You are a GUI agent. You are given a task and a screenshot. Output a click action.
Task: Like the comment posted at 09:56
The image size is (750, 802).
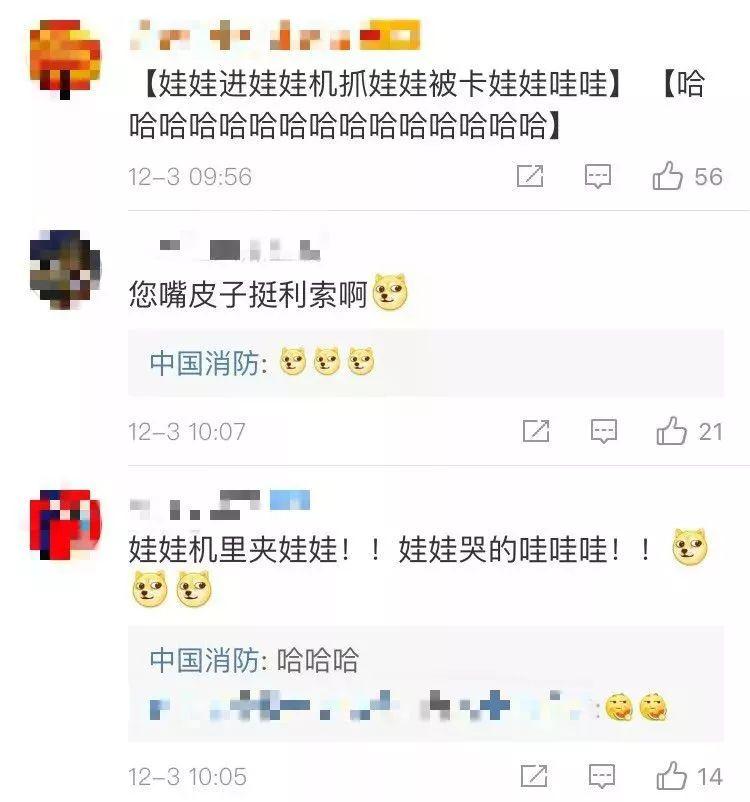point(668,177)
